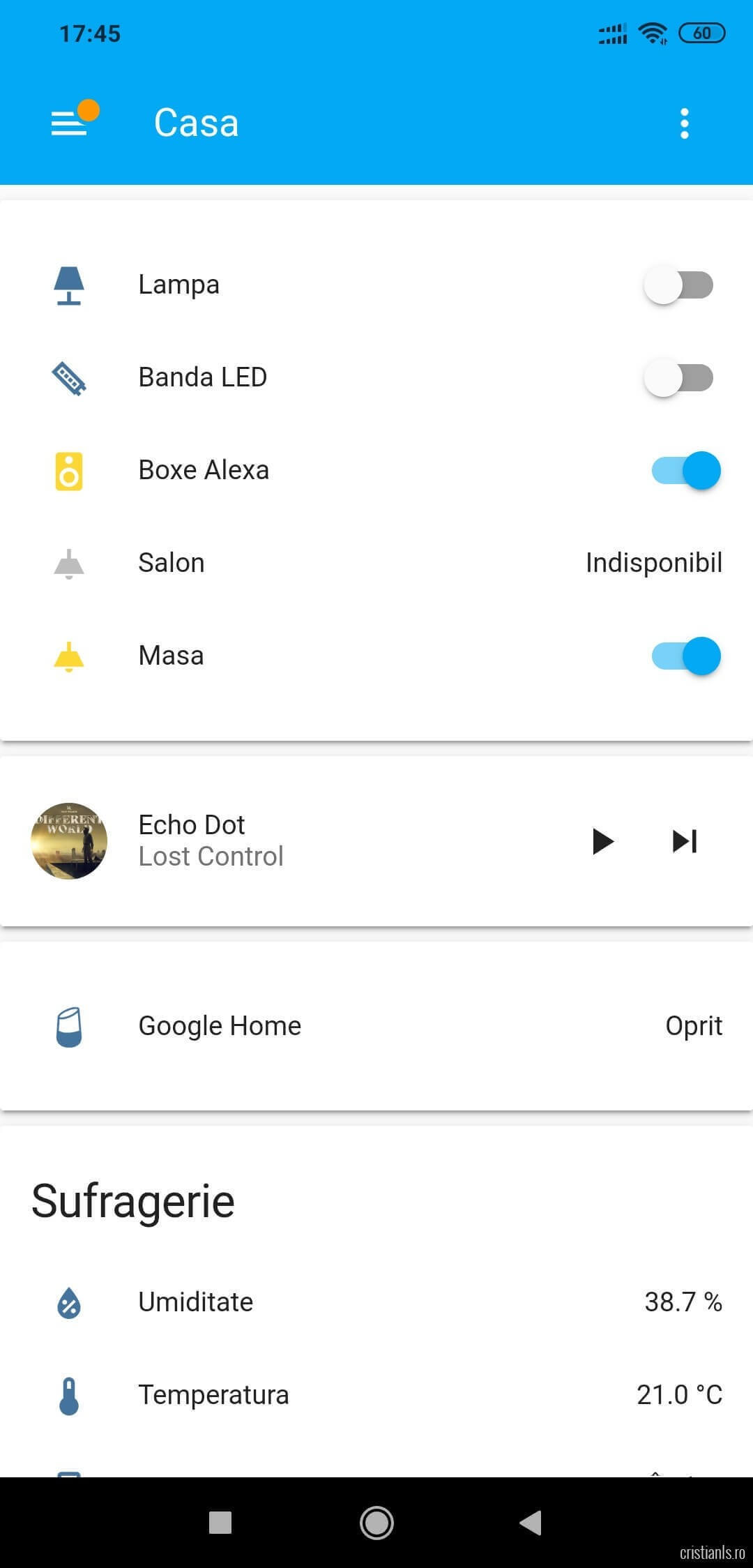Viewport: 753px width, 1568px height.
Task: Turn off Boxe Alexa switch
Action: point(685,470)
